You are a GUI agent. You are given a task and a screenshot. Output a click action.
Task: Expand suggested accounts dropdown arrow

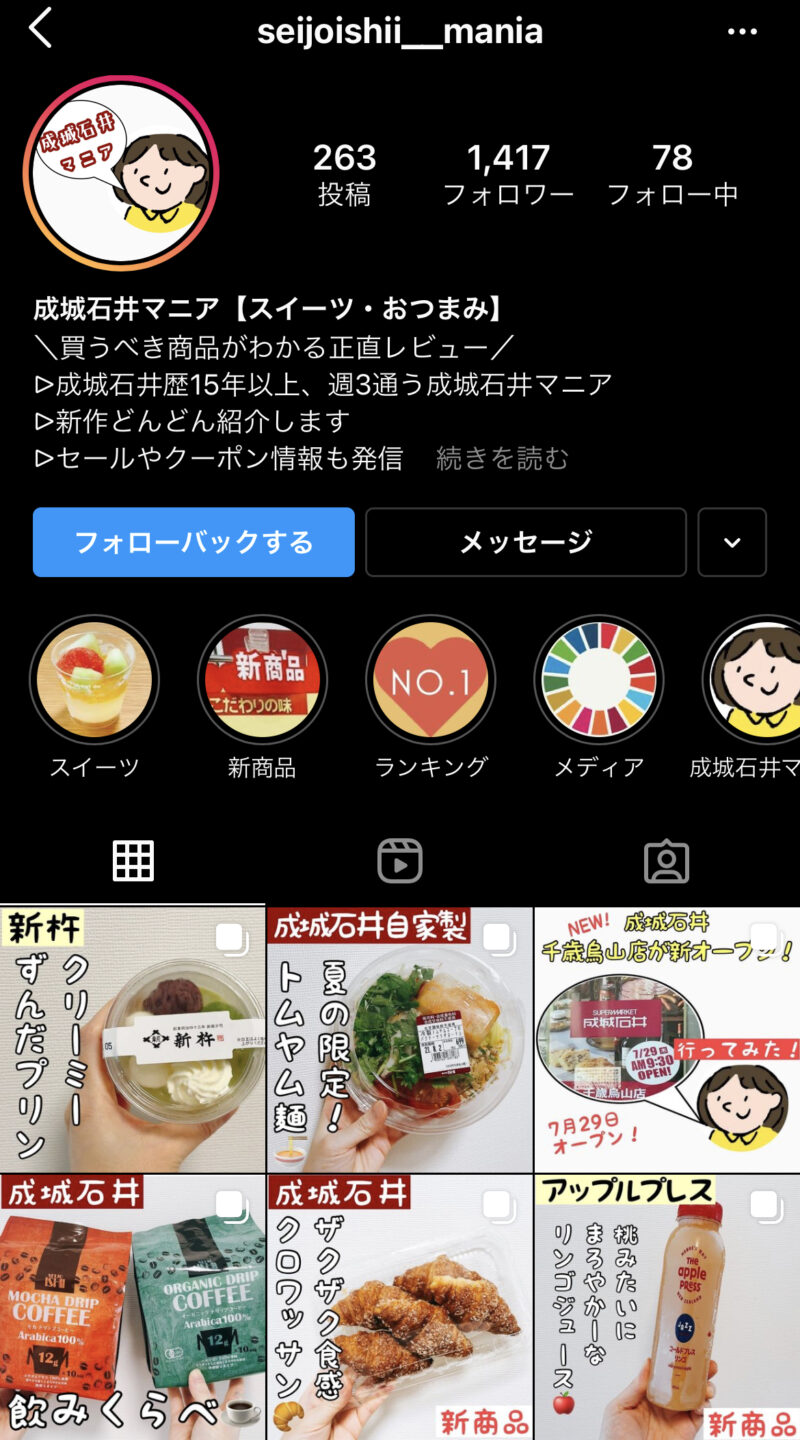click(x=732, y=542)
